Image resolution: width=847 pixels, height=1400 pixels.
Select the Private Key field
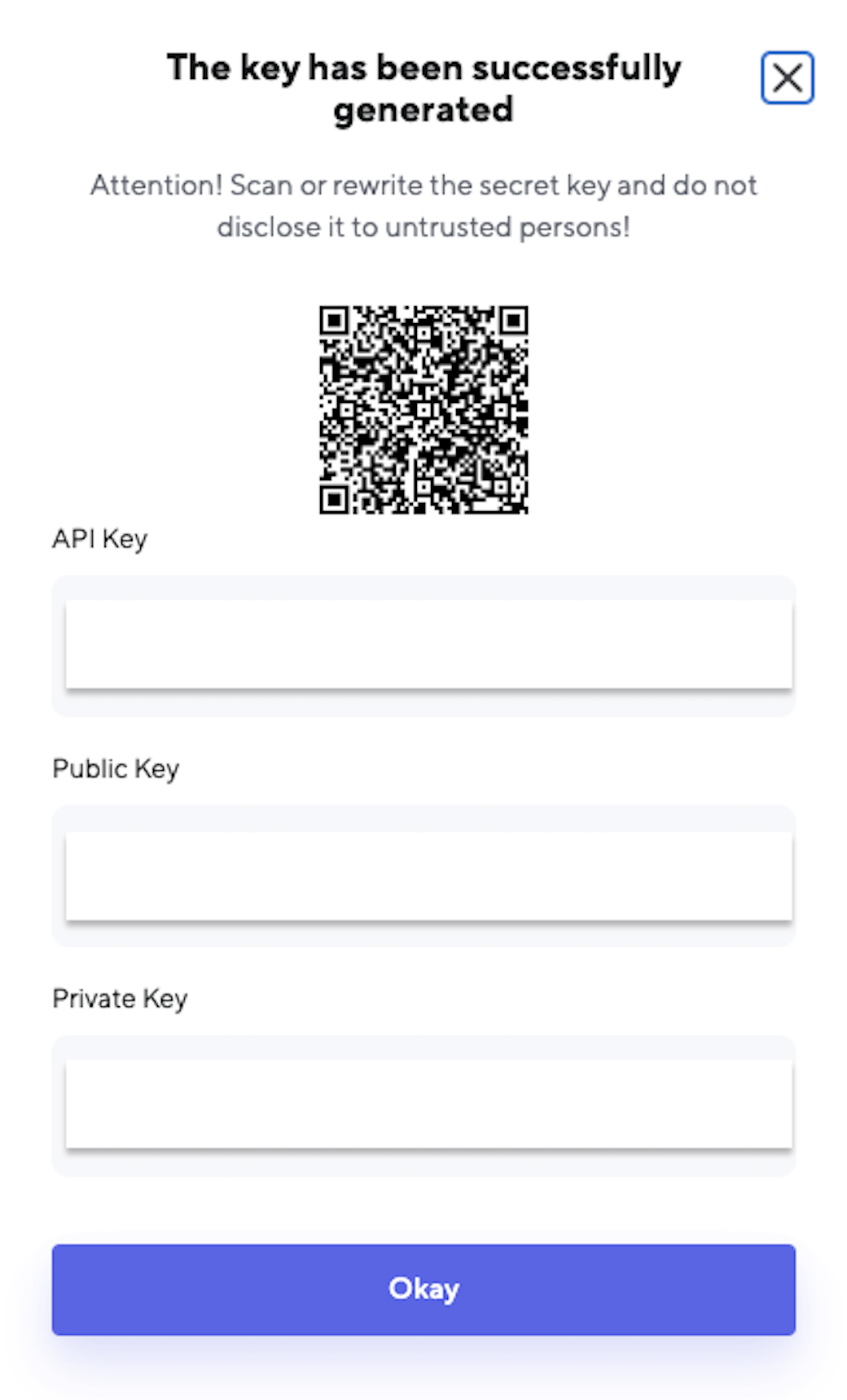428,1104
